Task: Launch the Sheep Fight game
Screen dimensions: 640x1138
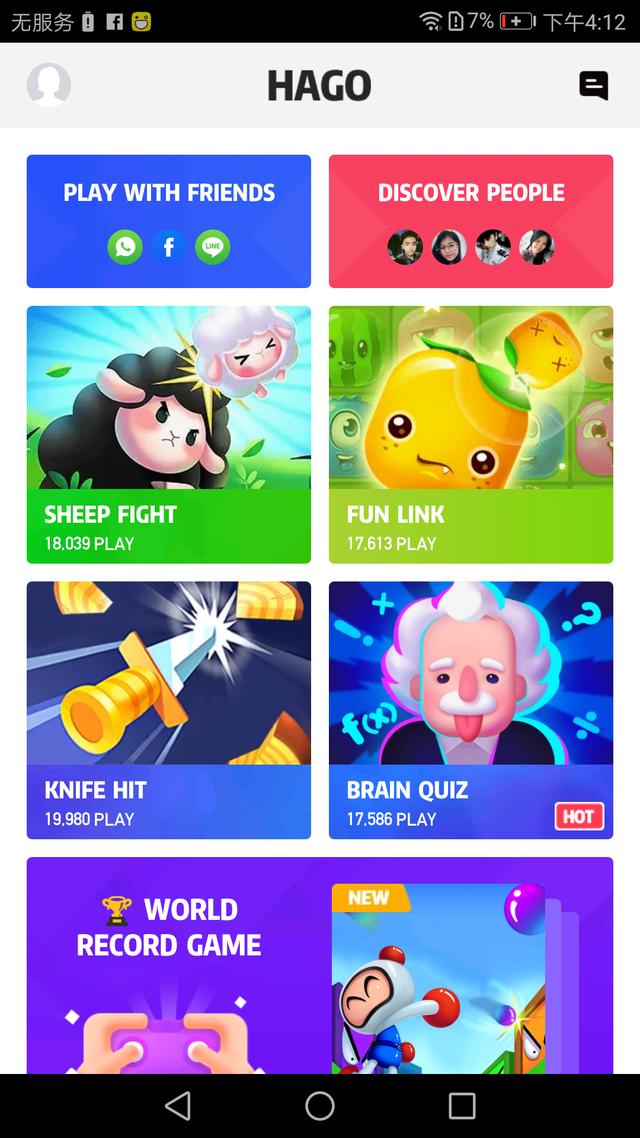Action: pos(168,434)
